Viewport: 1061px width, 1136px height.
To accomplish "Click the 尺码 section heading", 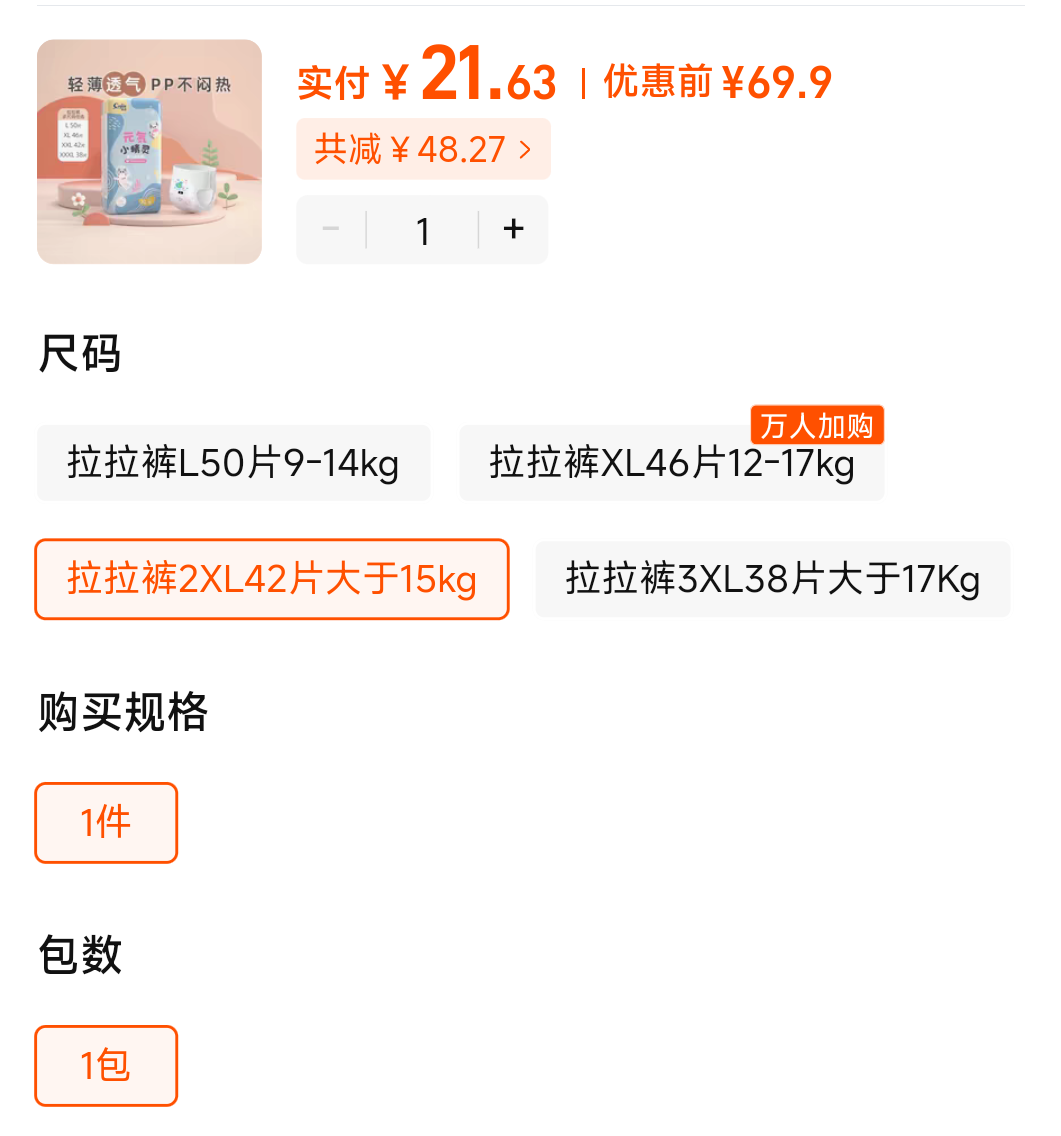I will coord(78,353).
